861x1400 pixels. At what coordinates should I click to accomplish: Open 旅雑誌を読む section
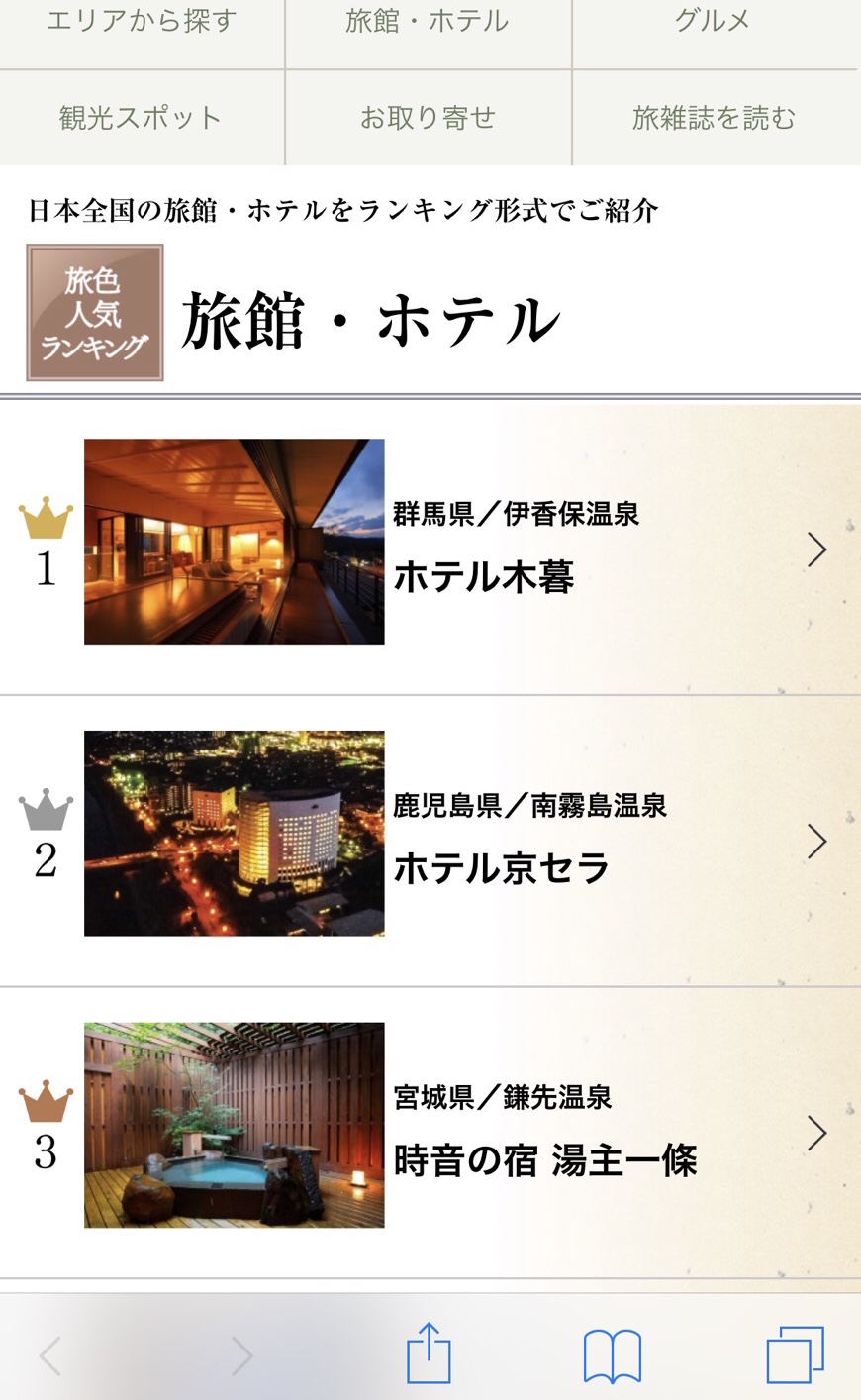tap(715, 118)
